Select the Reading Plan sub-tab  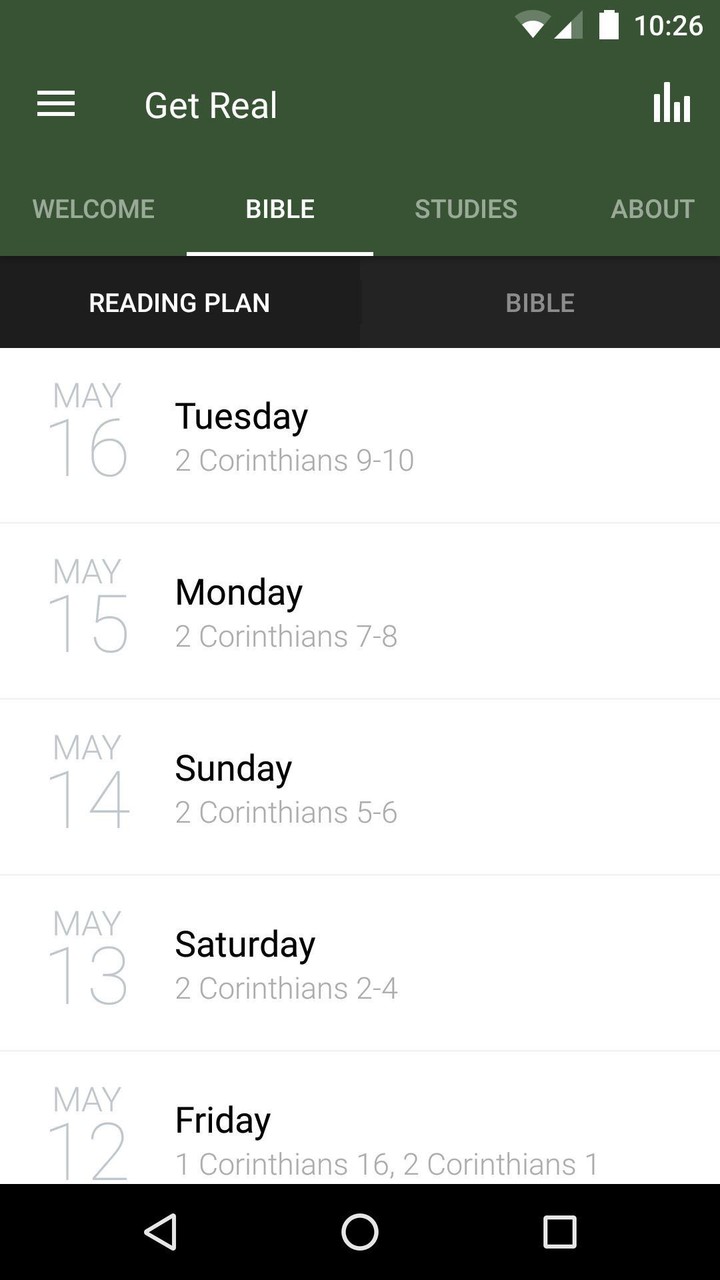tap(180, 303)
